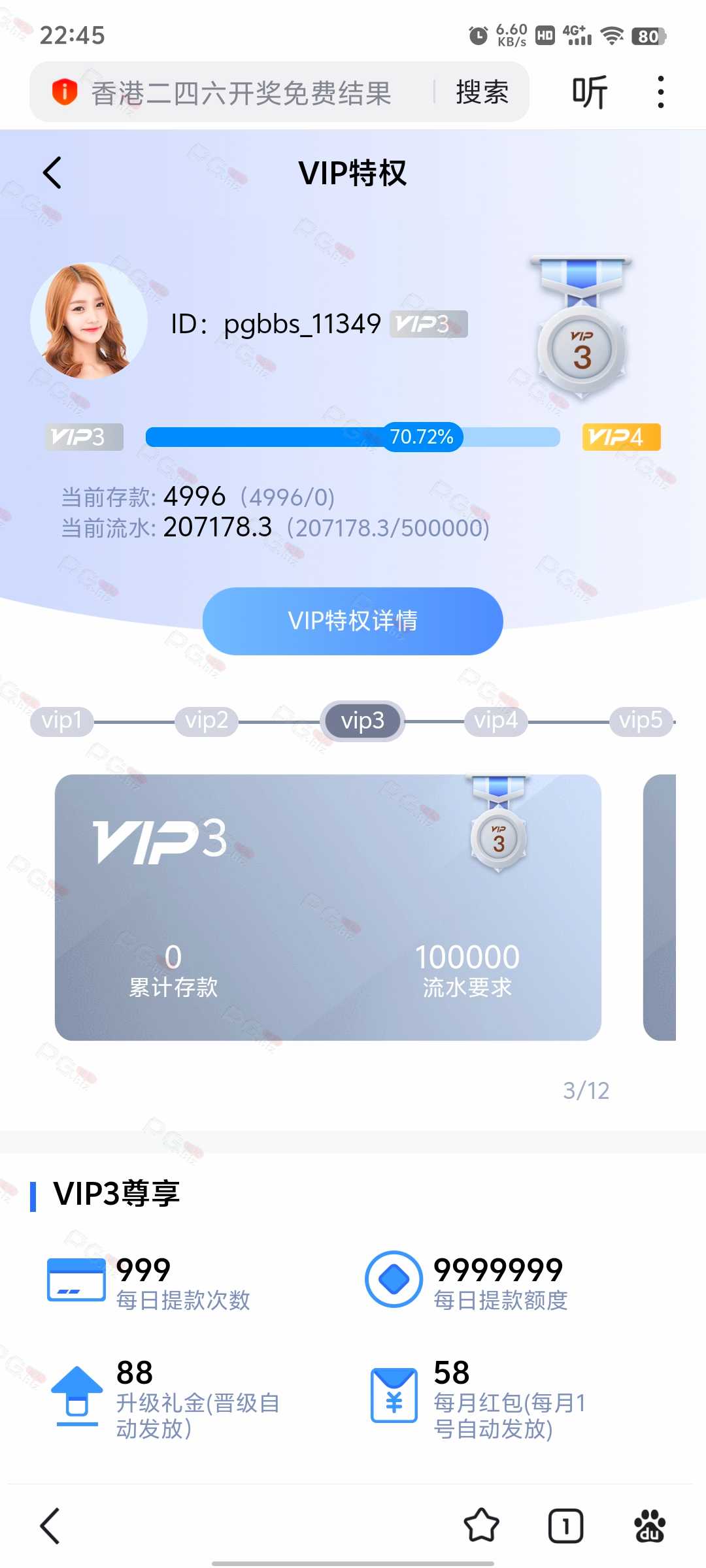Tap the browser address bar
This screenshot has width=706, height=1568.
tap(241, 92)
